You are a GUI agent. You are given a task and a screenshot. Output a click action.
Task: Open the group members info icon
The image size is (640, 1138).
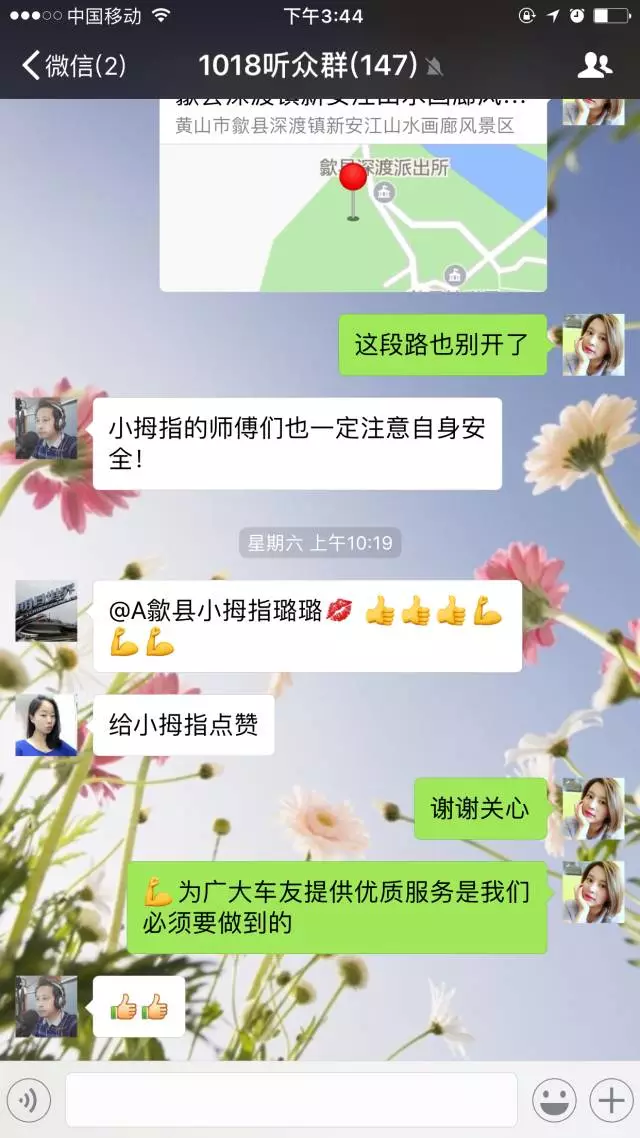(x=594, y=66)
